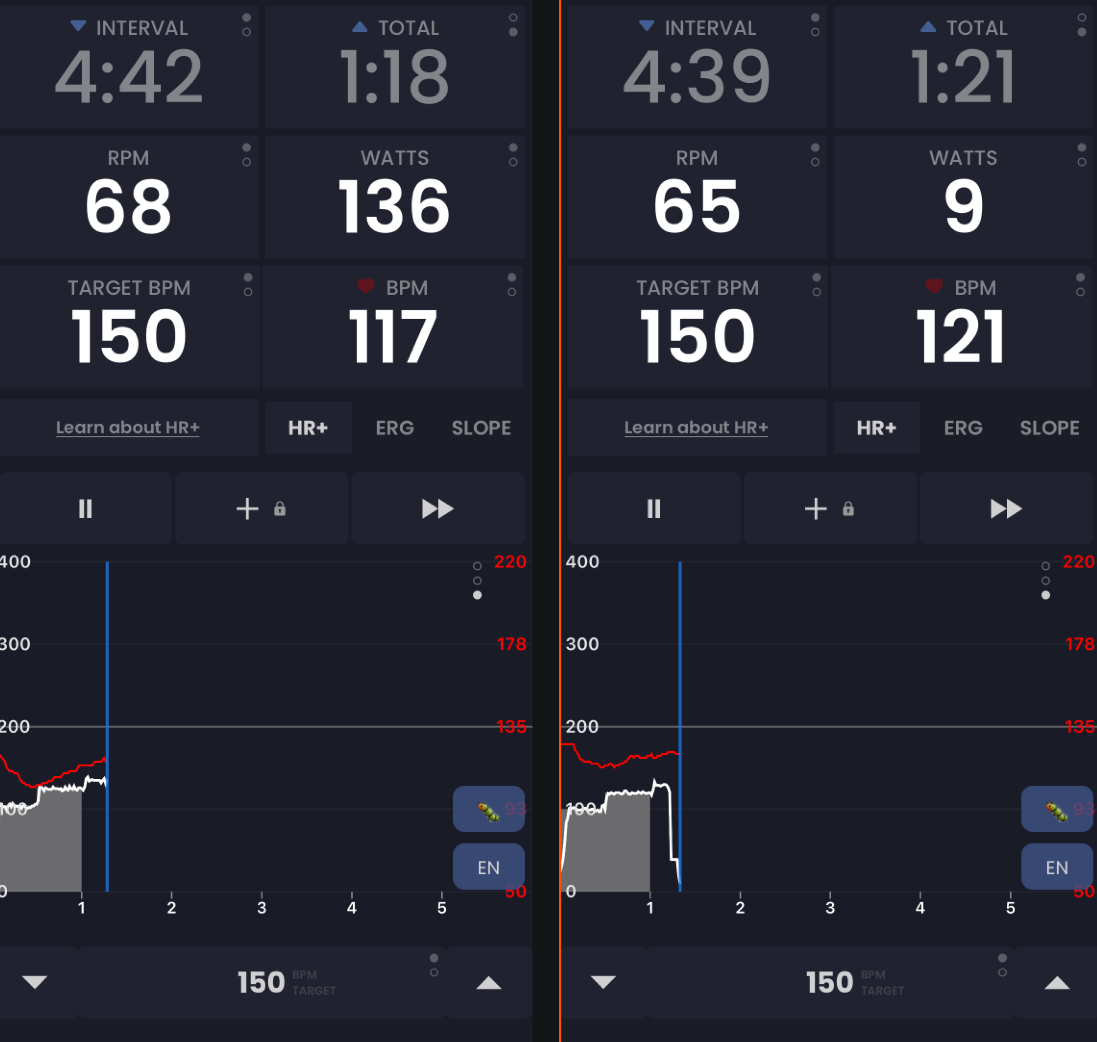The width and height of the screenshot is (1097, 1042).
Task: Tap the locked plus button on the 1:21 total screen
Action: click(830, 509)
